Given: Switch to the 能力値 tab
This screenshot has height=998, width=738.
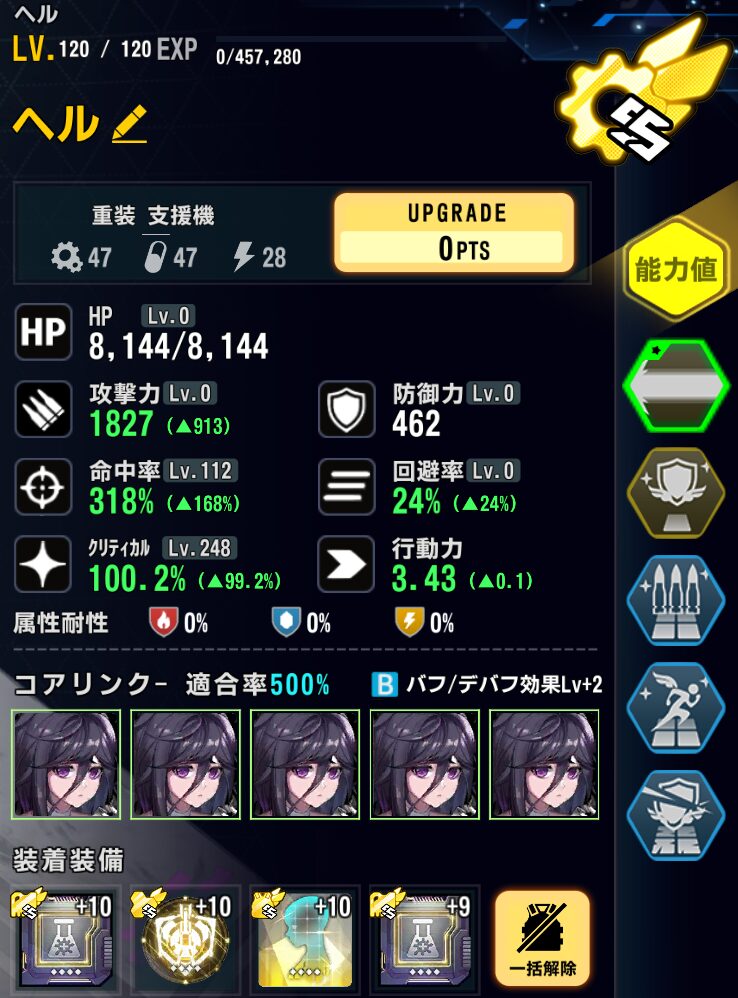Looking at the screenshot, I should 676,270.
